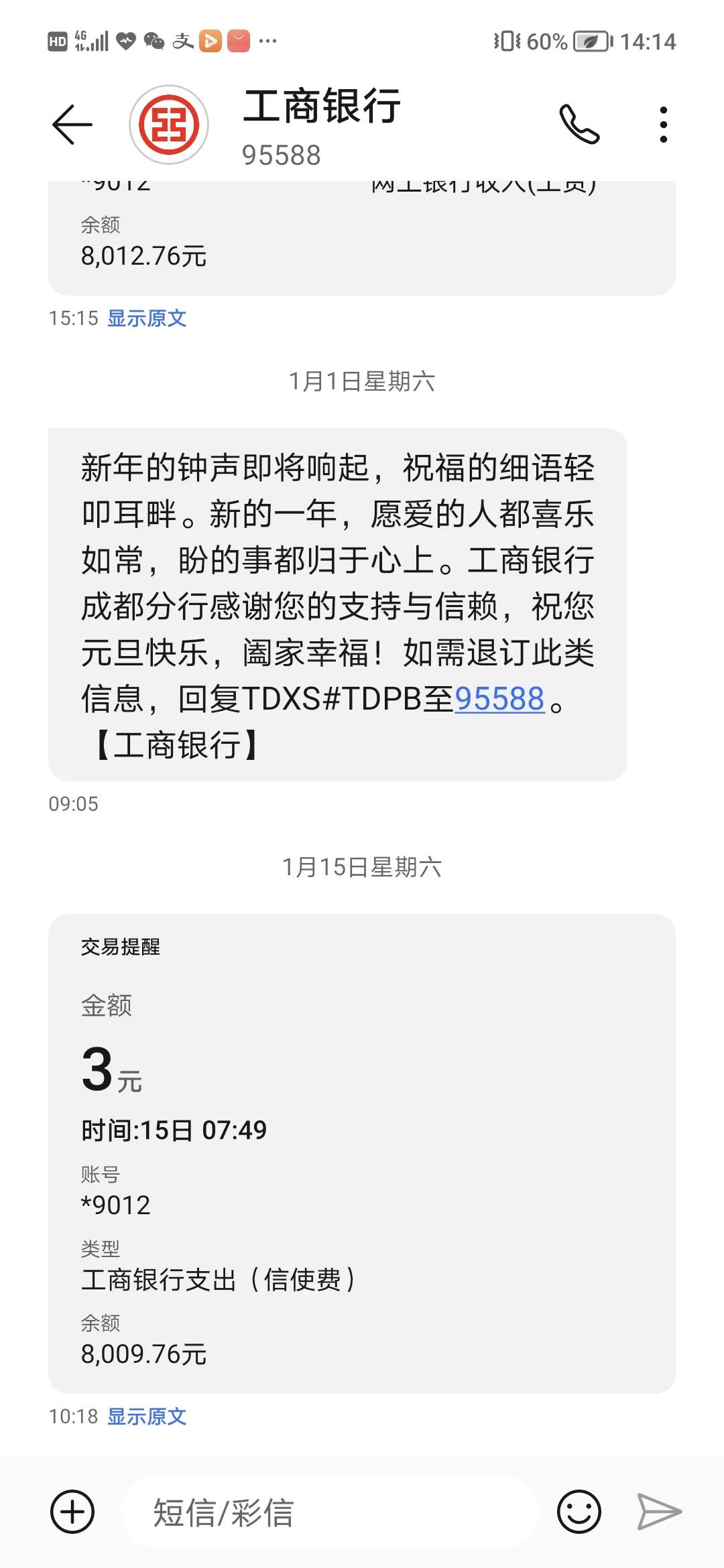Tap 显示原文 under the 10:18 message
The width and height of the screenshot is (724, 1568).
pyautogui.click(x=147, y=1417)
